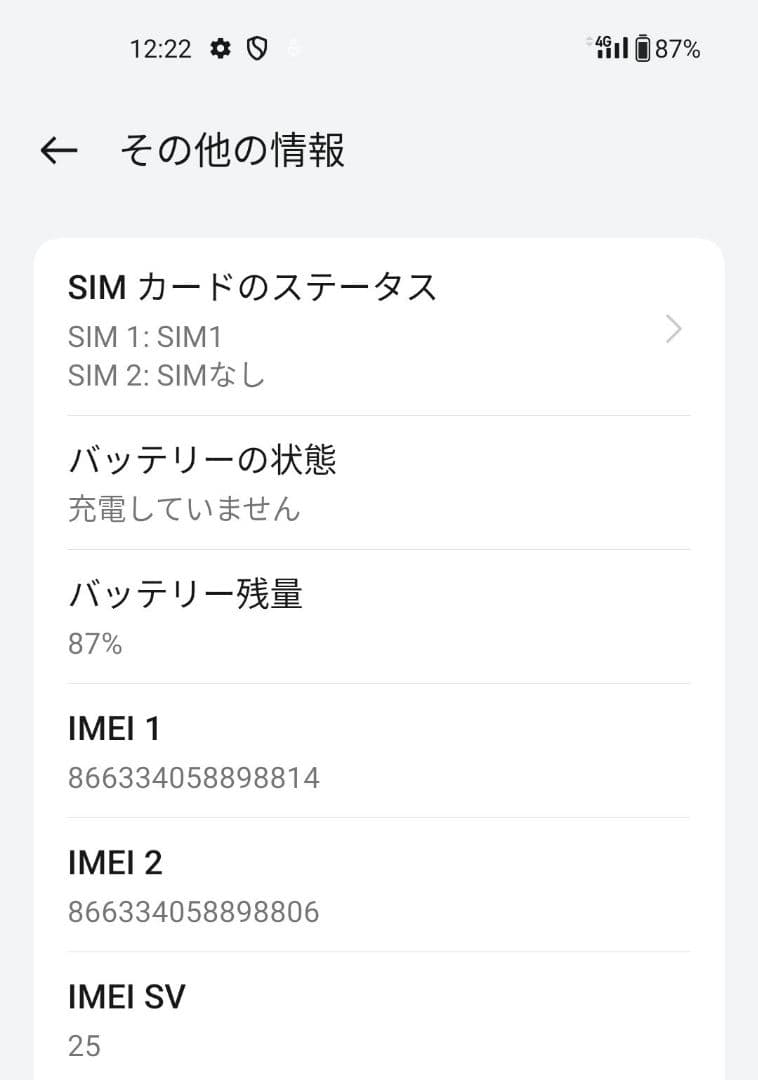
Task: Tap the 87% battery level value
Action: pyautogui.click(x=93, y=644)
